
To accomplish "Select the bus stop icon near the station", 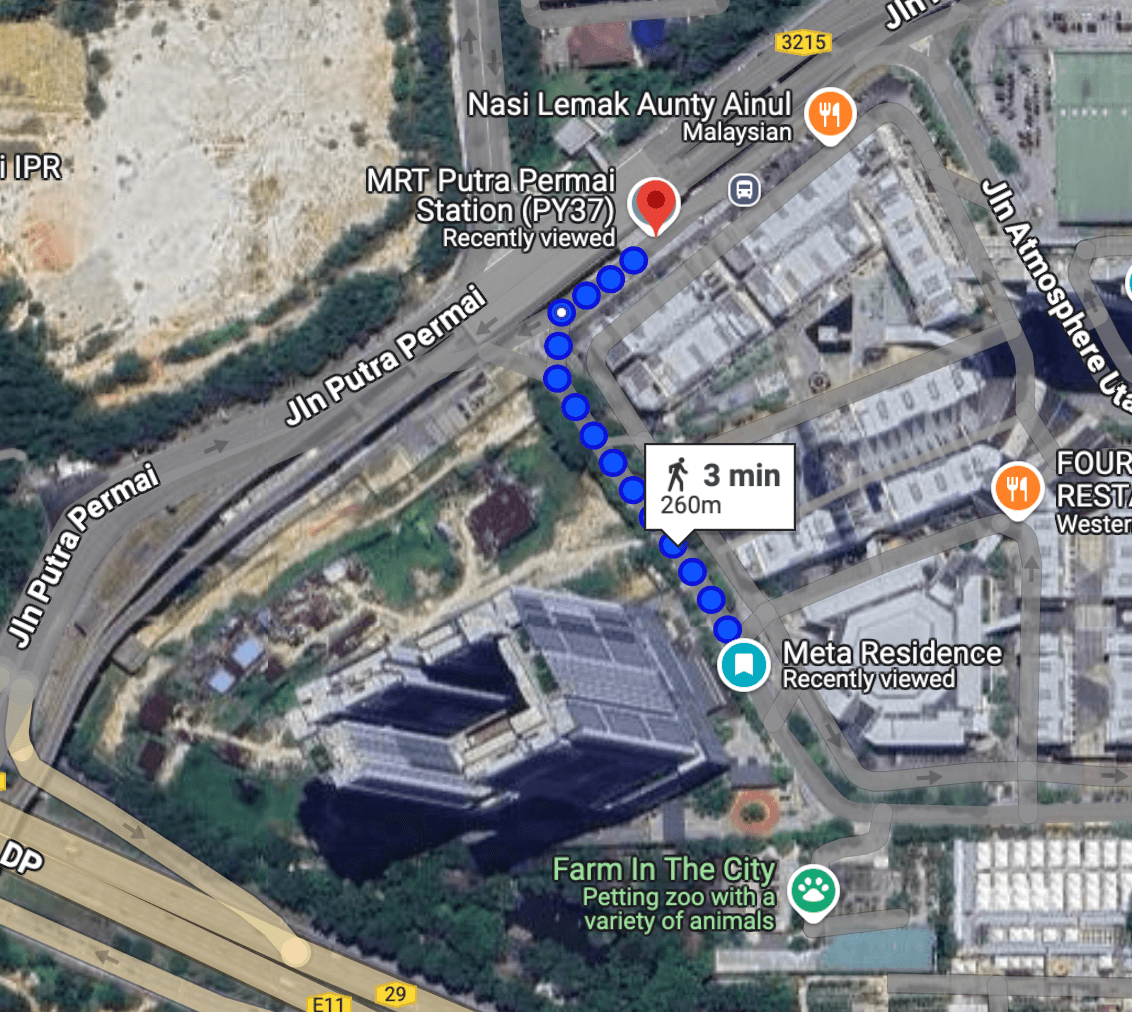I will 744,188.
